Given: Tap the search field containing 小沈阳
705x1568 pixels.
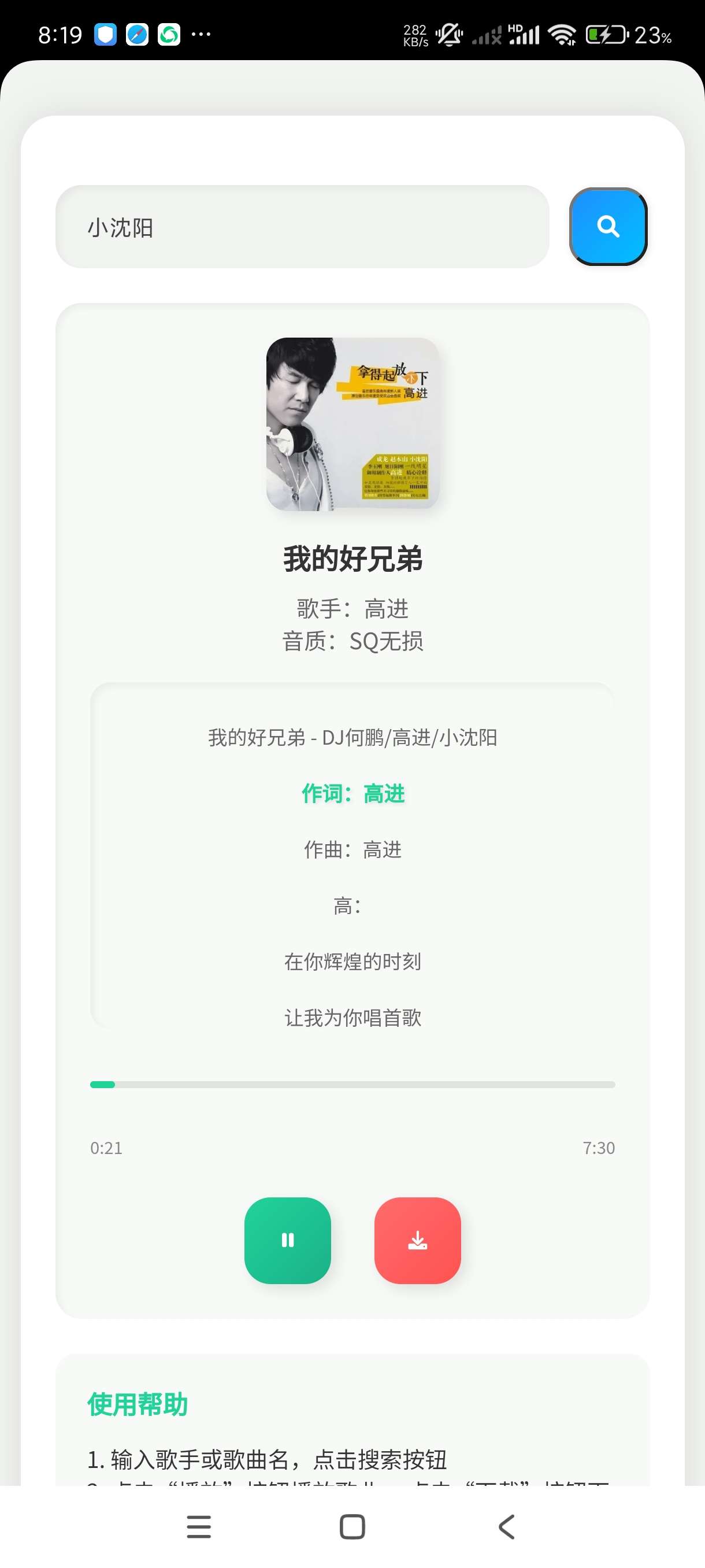Looking at the screenshot, I should tap(302, 227).
